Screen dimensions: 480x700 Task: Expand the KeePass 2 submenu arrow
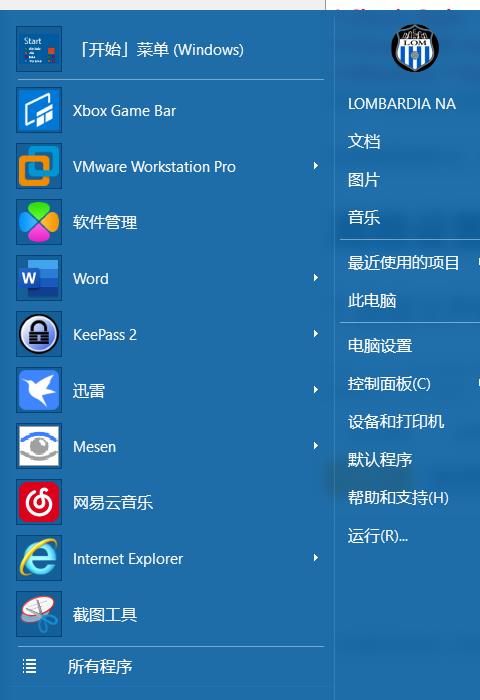coord(316,334)
